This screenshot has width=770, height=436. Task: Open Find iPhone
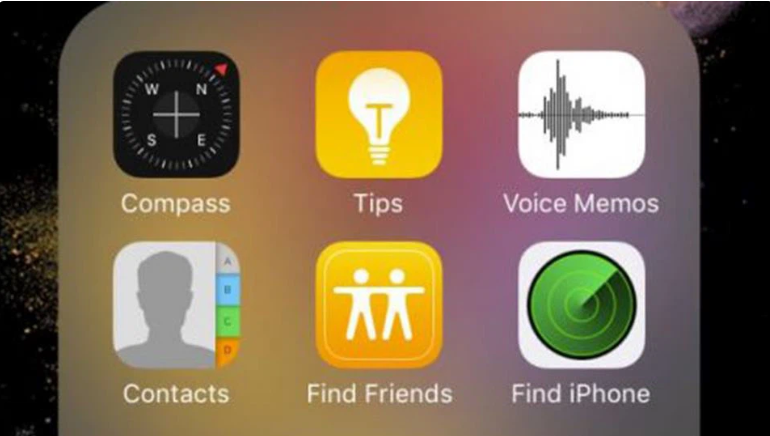click(x=581, y=305)
